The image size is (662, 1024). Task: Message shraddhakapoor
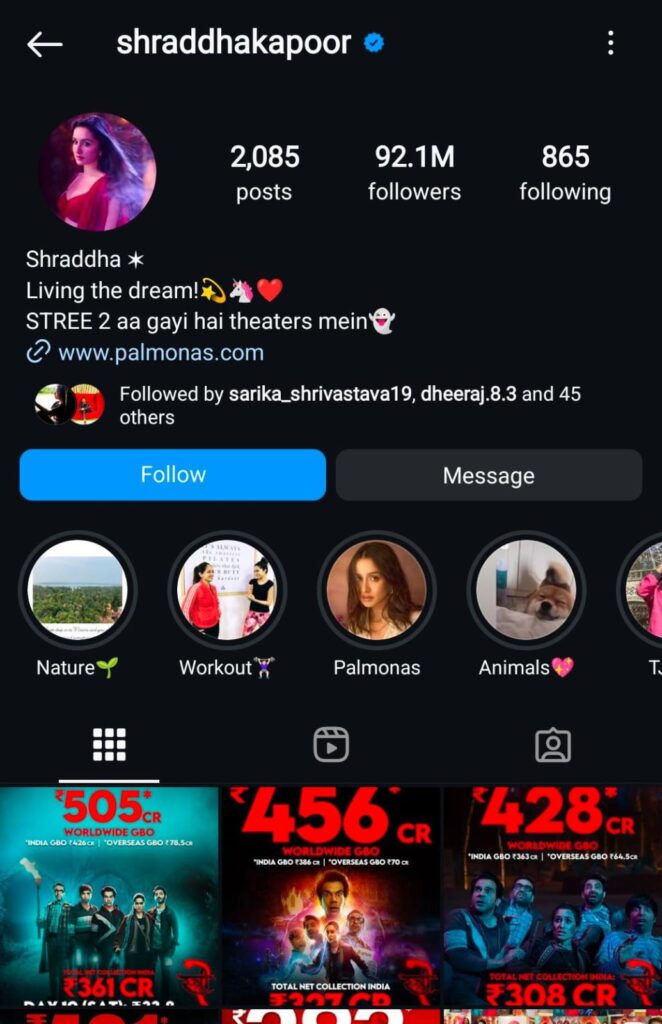pos(488,475)
